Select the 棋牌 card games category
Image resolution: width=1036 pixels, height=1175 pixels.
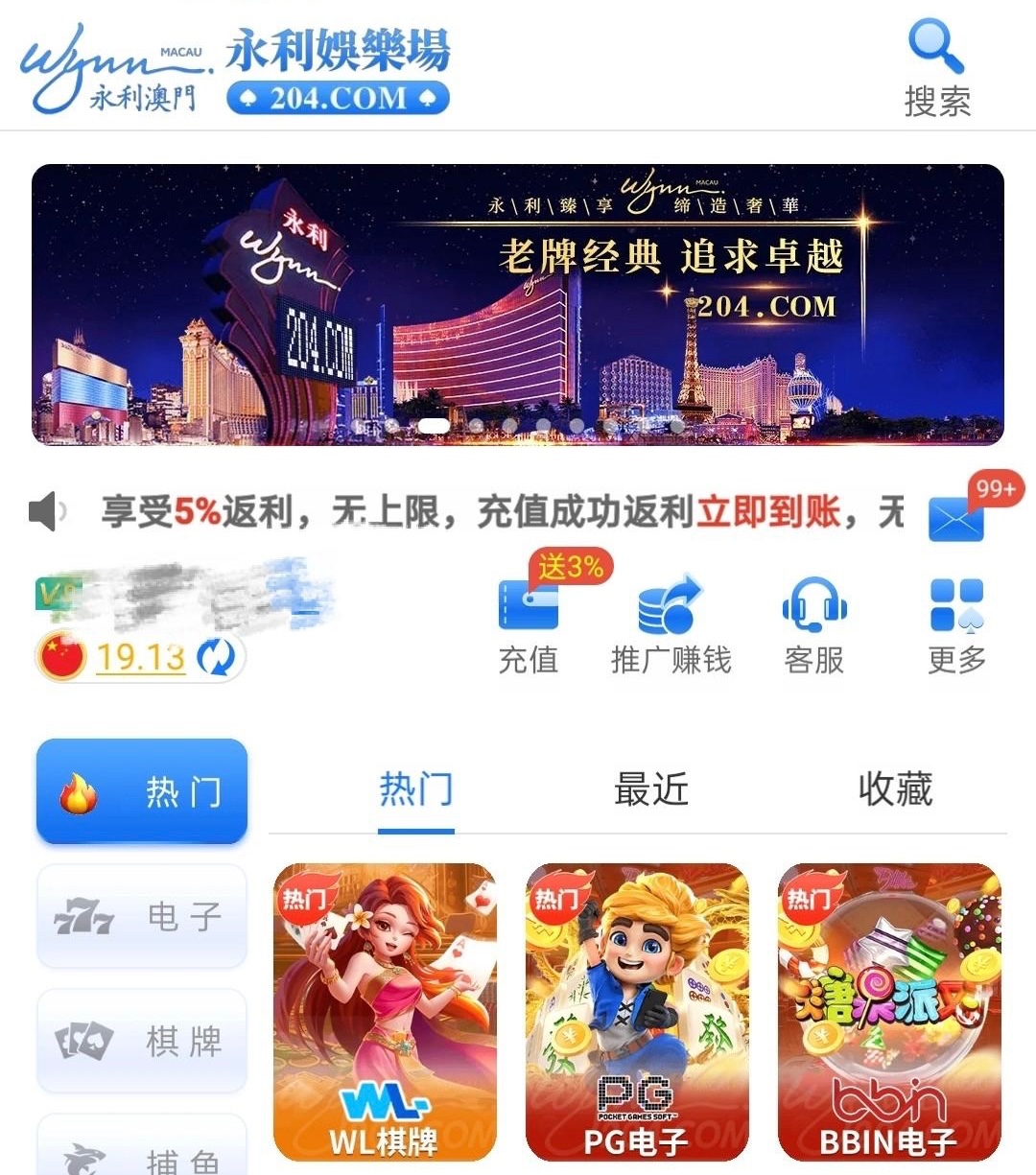[142, 1041]
